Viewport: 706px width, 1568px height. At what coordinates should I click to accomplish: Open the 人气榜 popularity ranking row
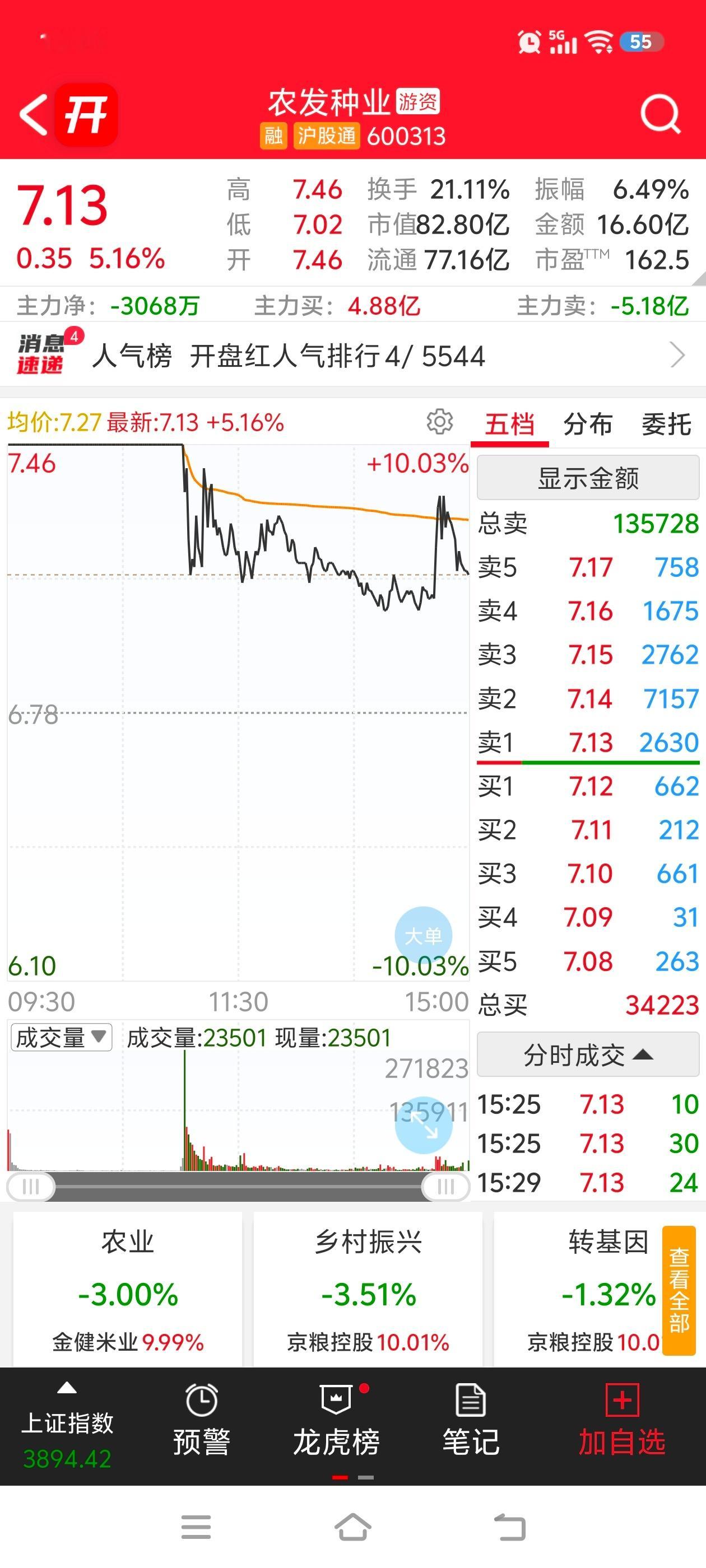(x=352, y=356)
